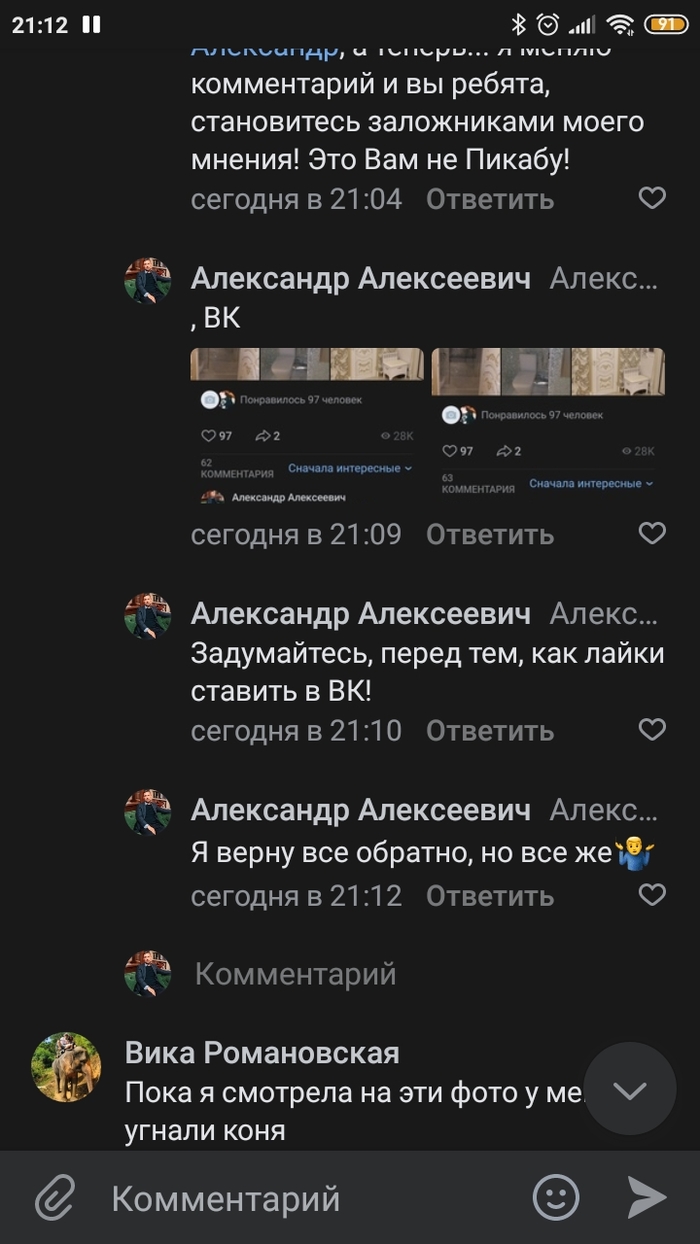Like the 'Я верну все обратно' comment
The image size is (700, 1244).
click(652, 895)
